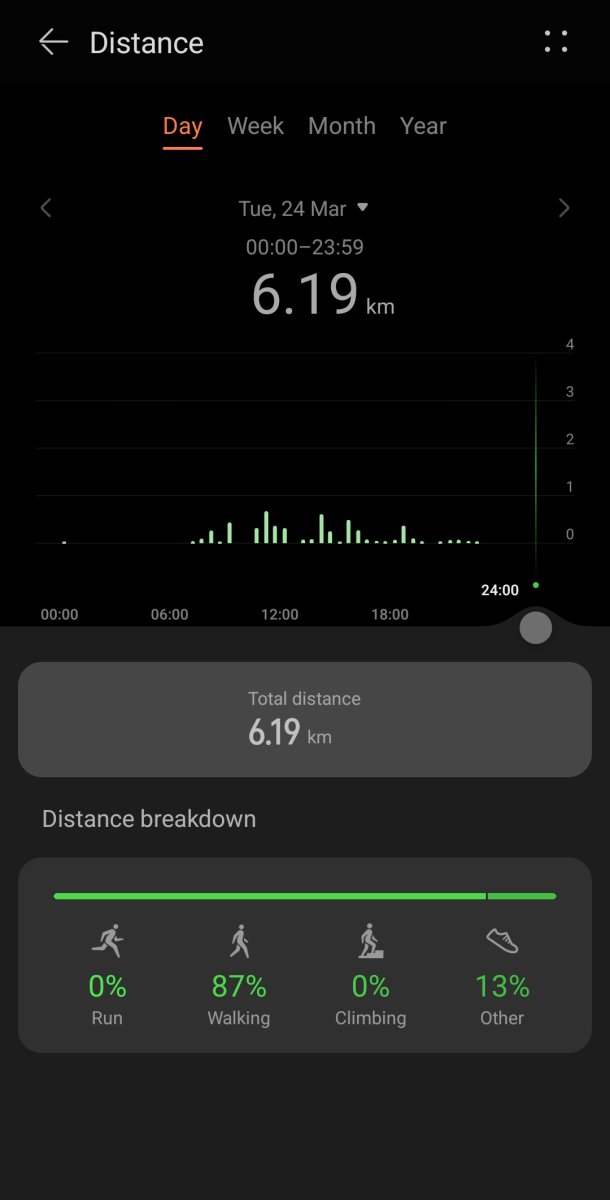Switch to the Month view
This screenshot has width=610, height=1200.
pos(342,126)
